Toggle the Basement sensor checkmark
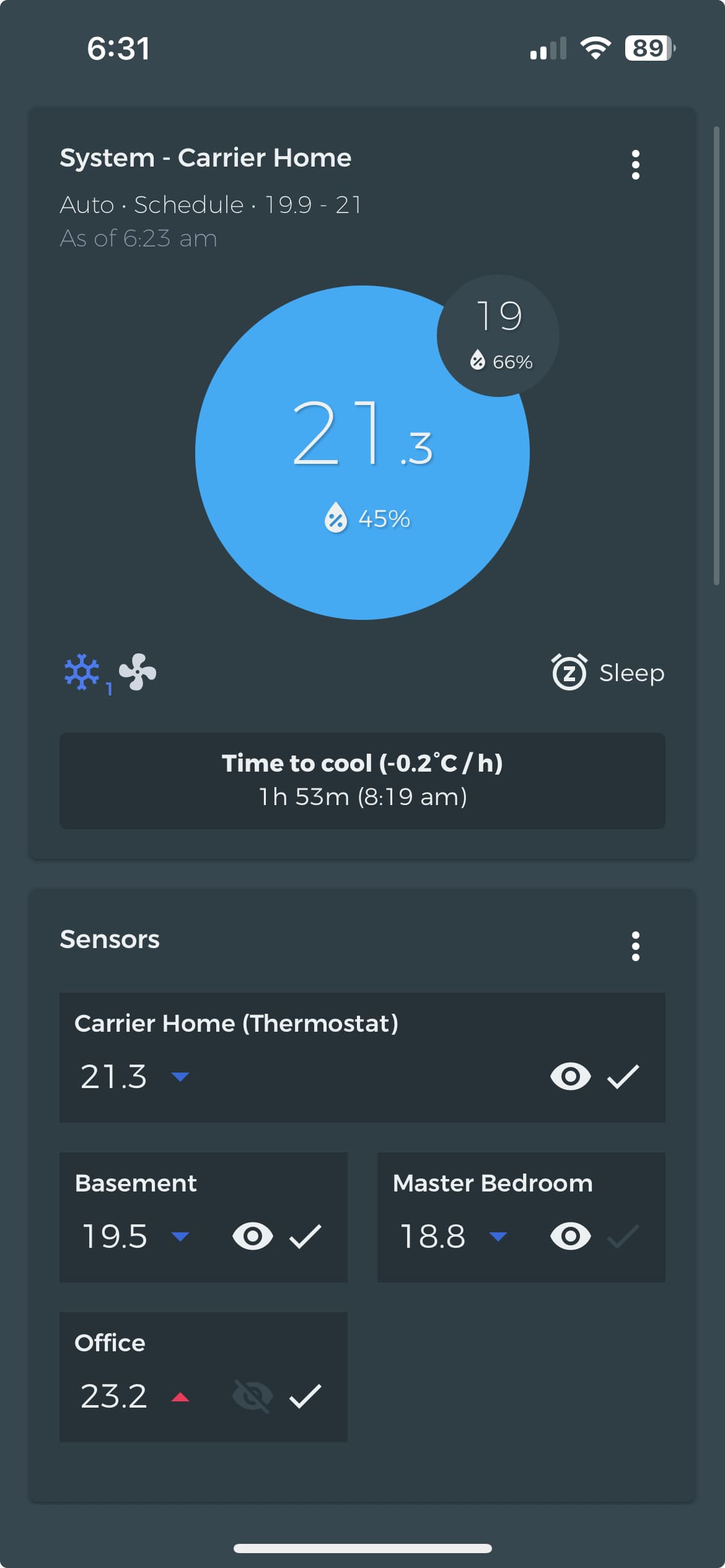This screenshot has width=725, height=1568. click(305, 1237)
